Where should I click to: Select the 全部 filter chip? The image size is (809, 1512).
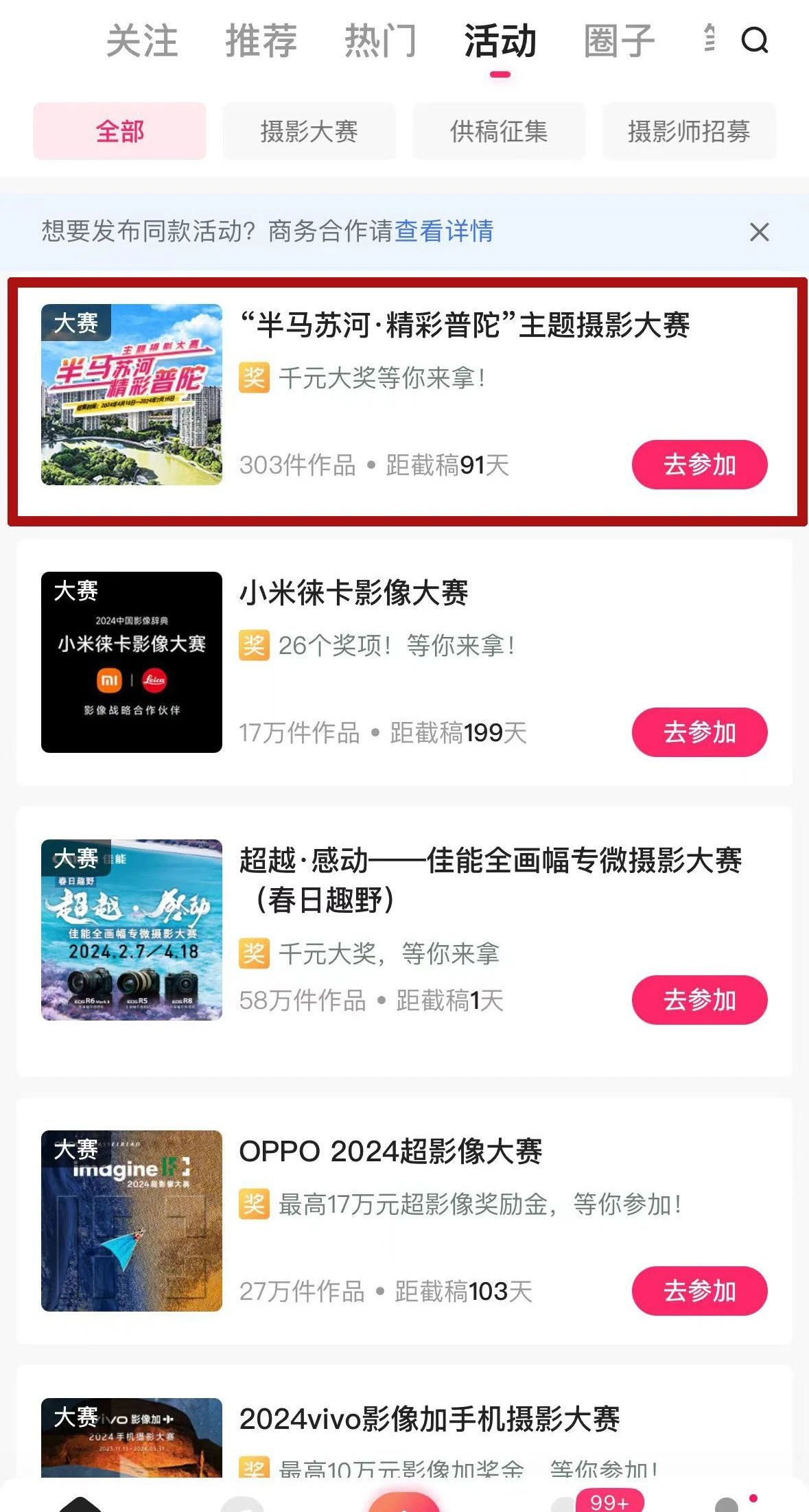(119, 131)
